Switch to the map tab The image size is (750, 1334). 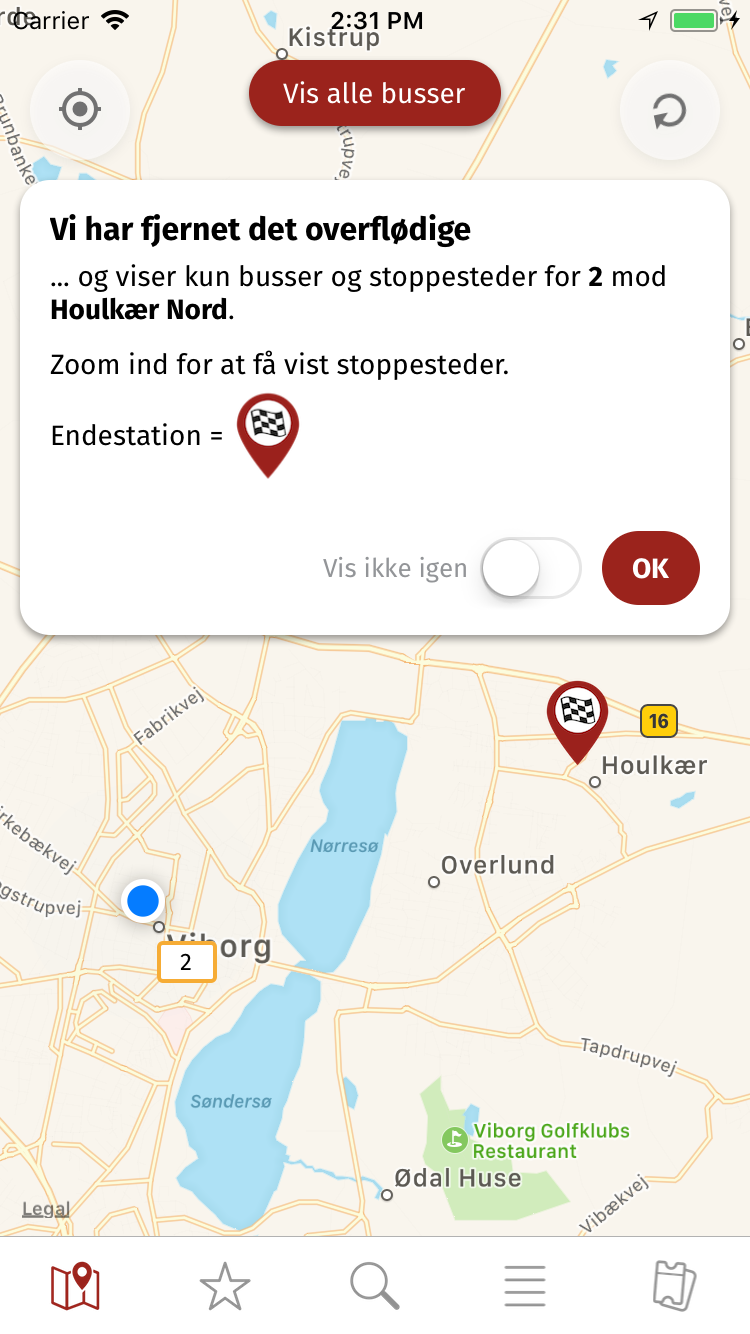click(75, 1285)
